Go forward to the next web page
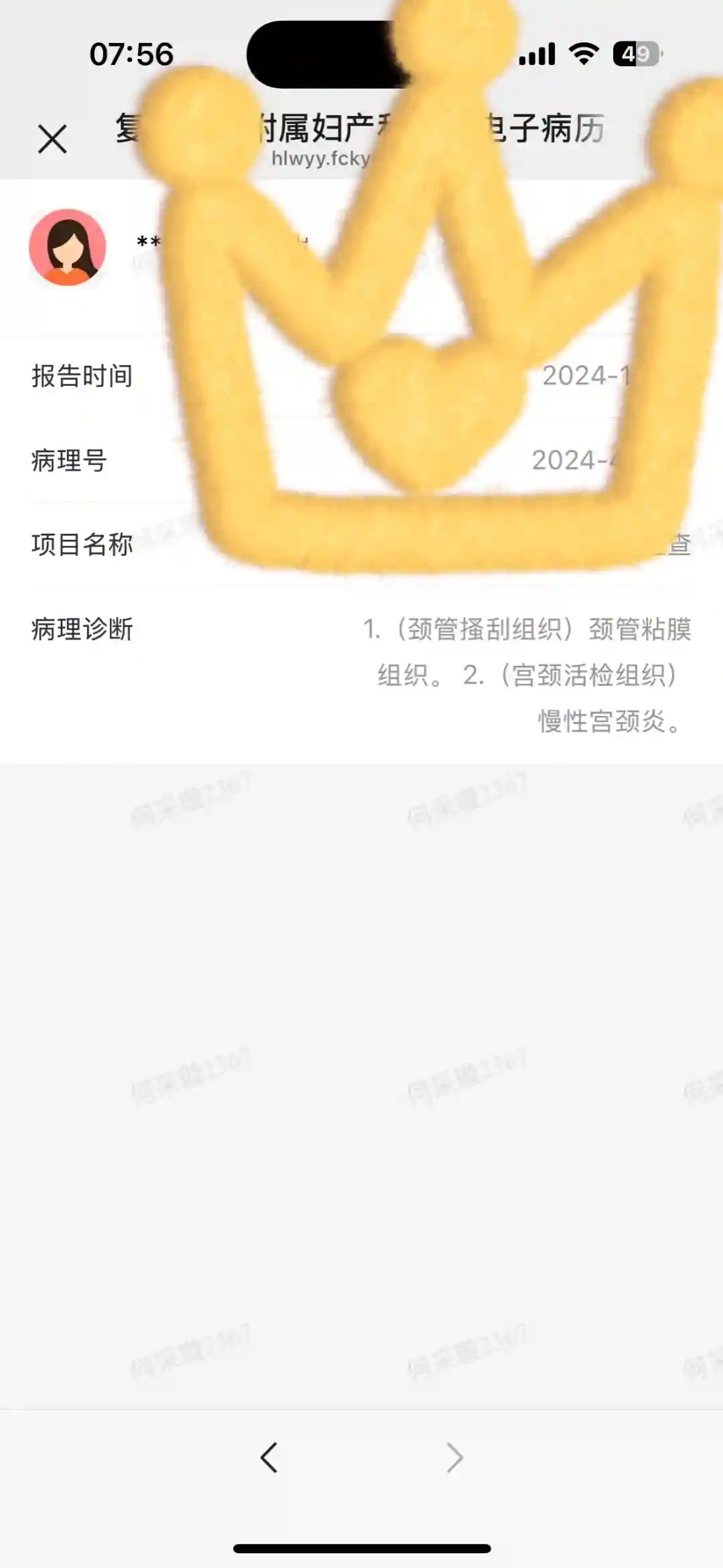 pos(455,1457)
